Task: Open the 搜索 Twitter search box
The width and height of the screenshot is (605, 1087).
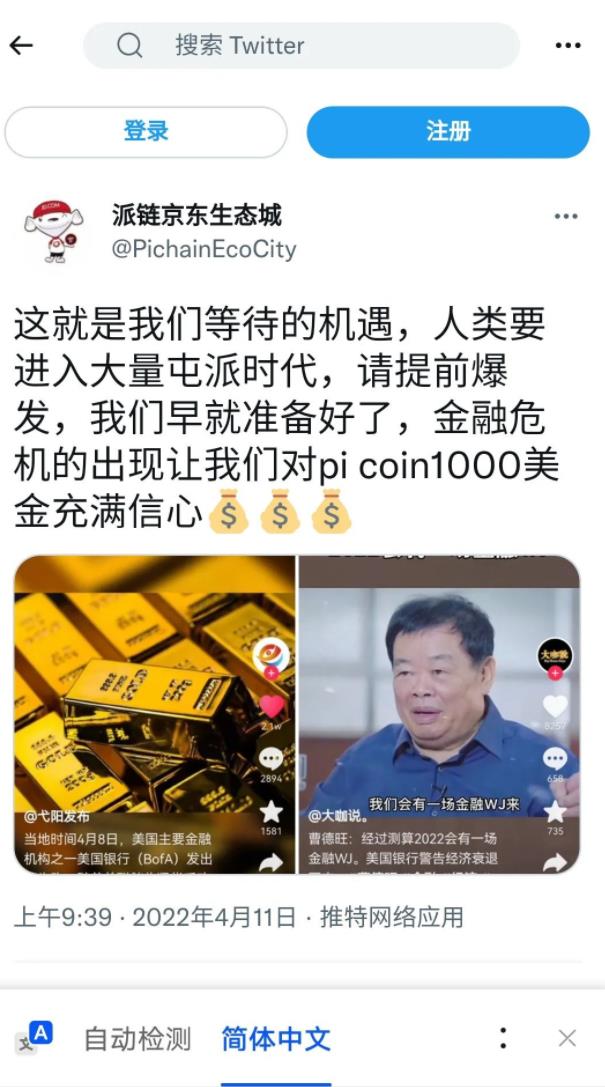Action: tap(300, 45)
